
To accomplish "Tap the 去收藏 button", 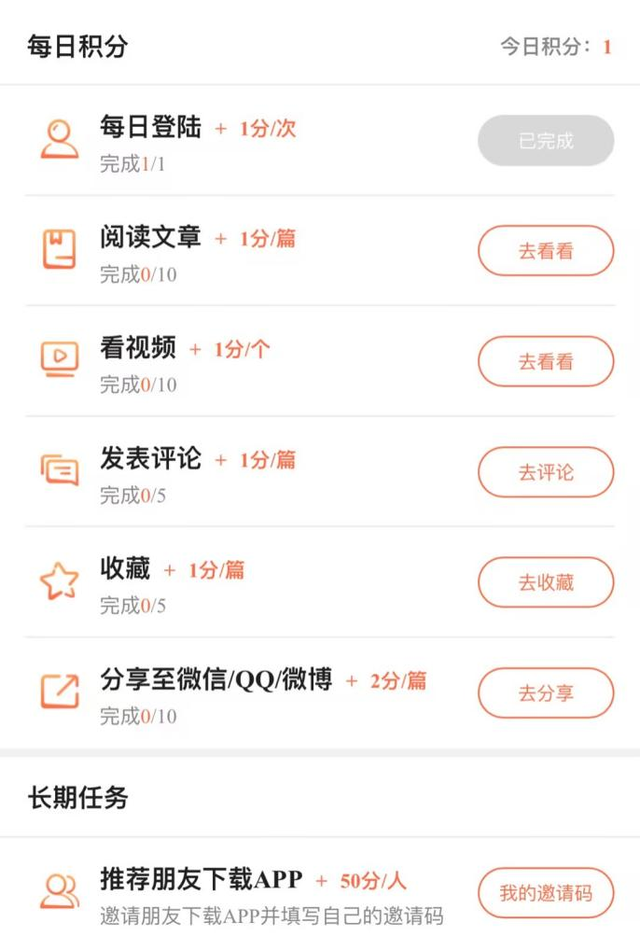I will pos(545,582).
